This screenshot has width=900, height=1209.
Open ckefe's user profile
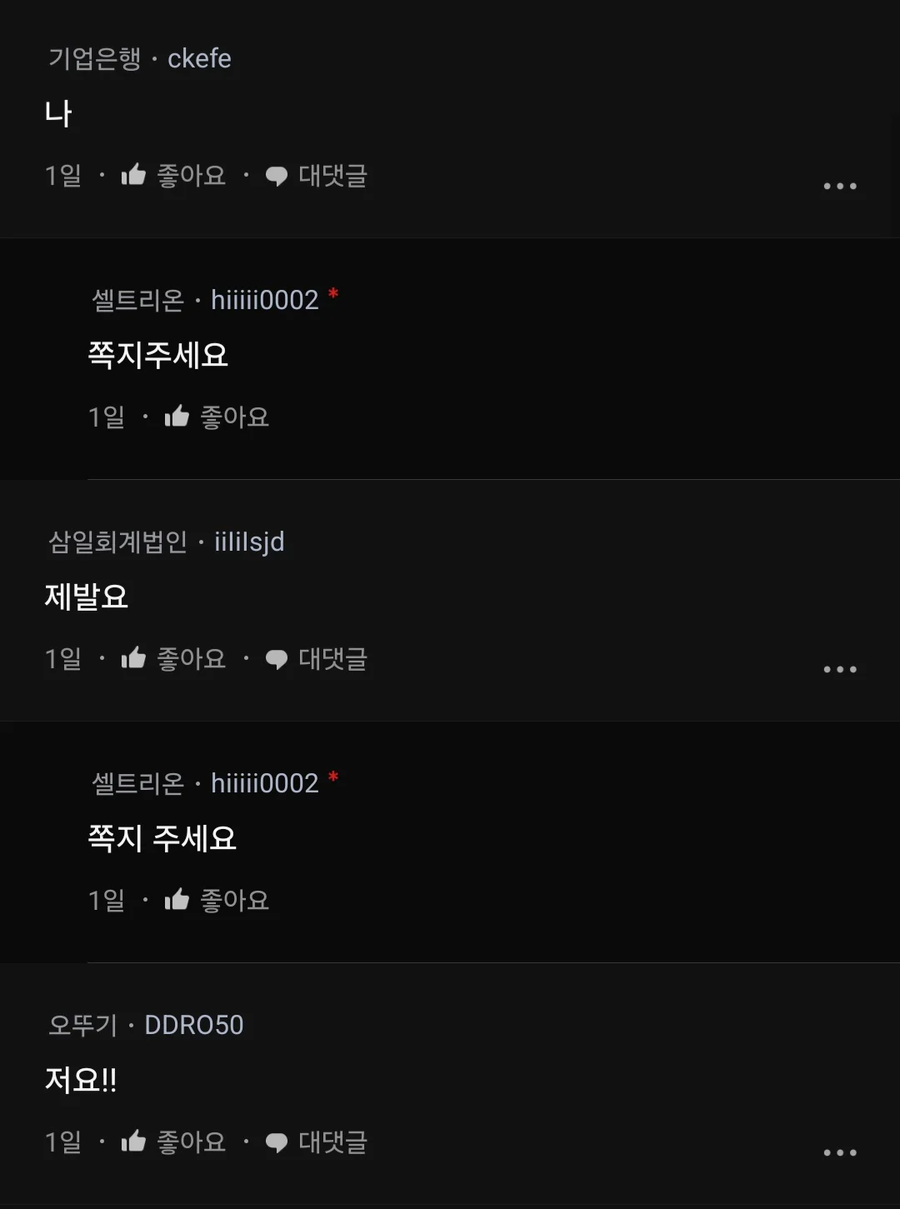(199, 59)
